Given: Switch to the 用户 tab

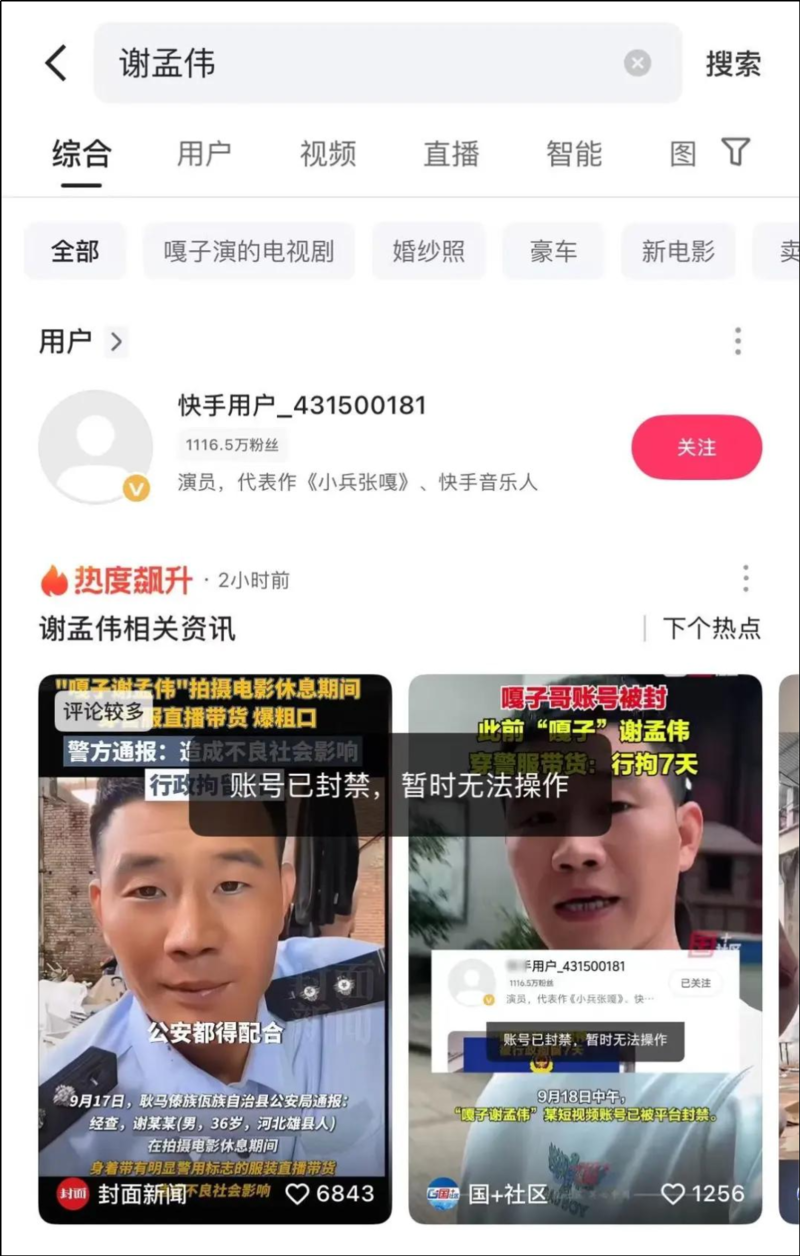Looking at the screenshot, I should tap(204, 154).
